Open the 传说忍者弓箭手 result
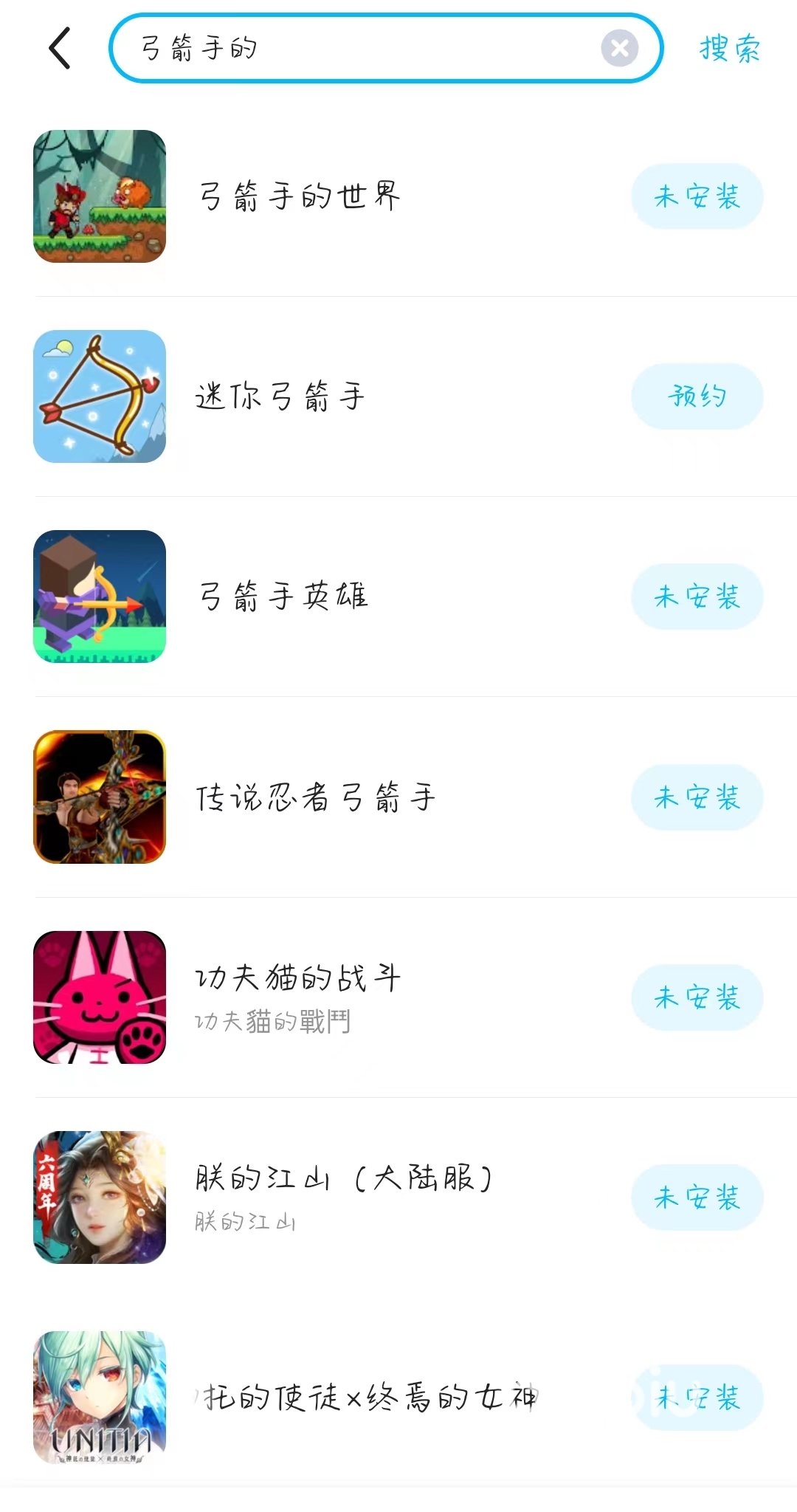 click(316, 797)
